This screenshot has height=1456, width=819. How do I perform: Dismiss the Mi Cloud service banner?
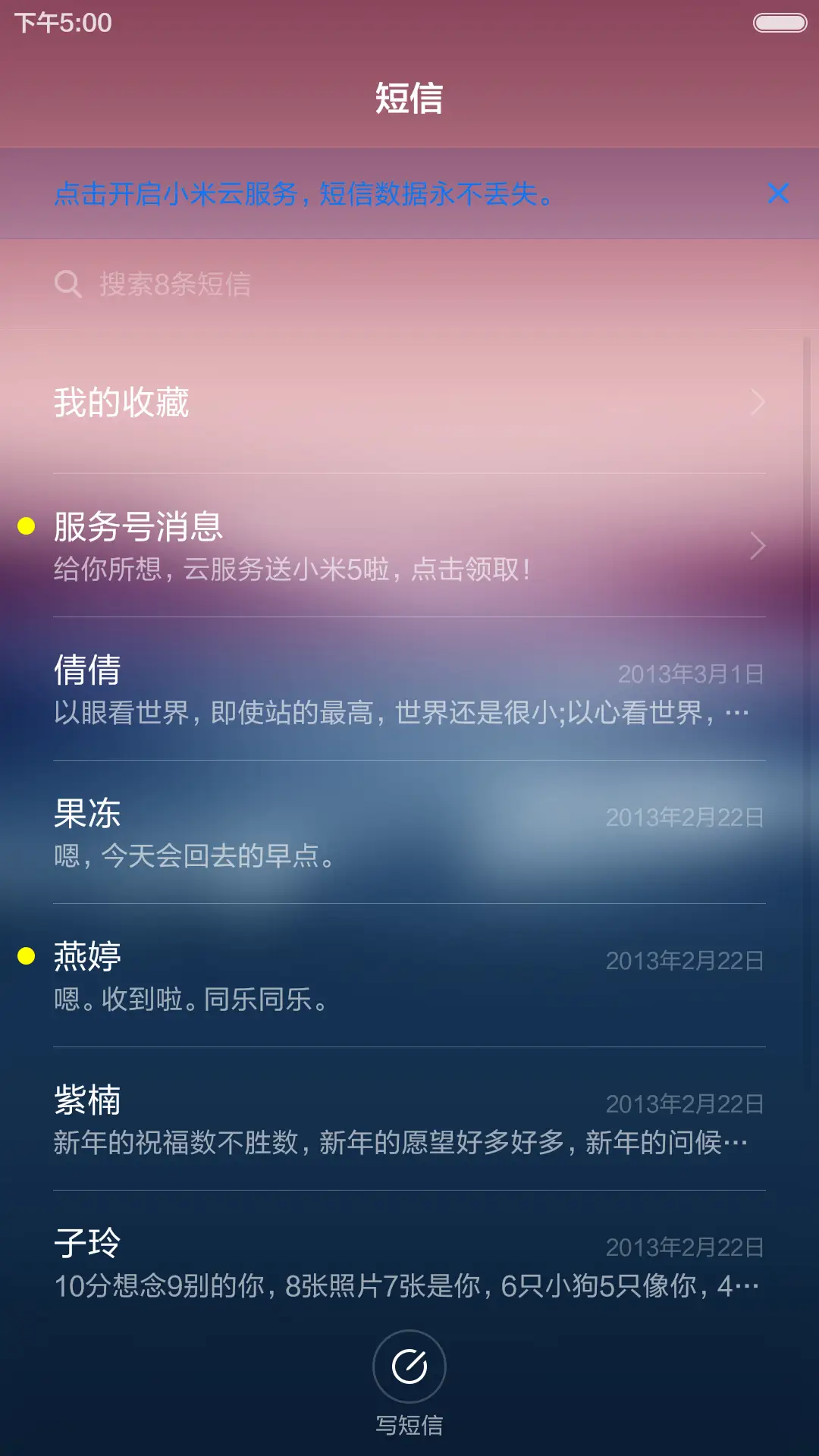tap(778, 193)
